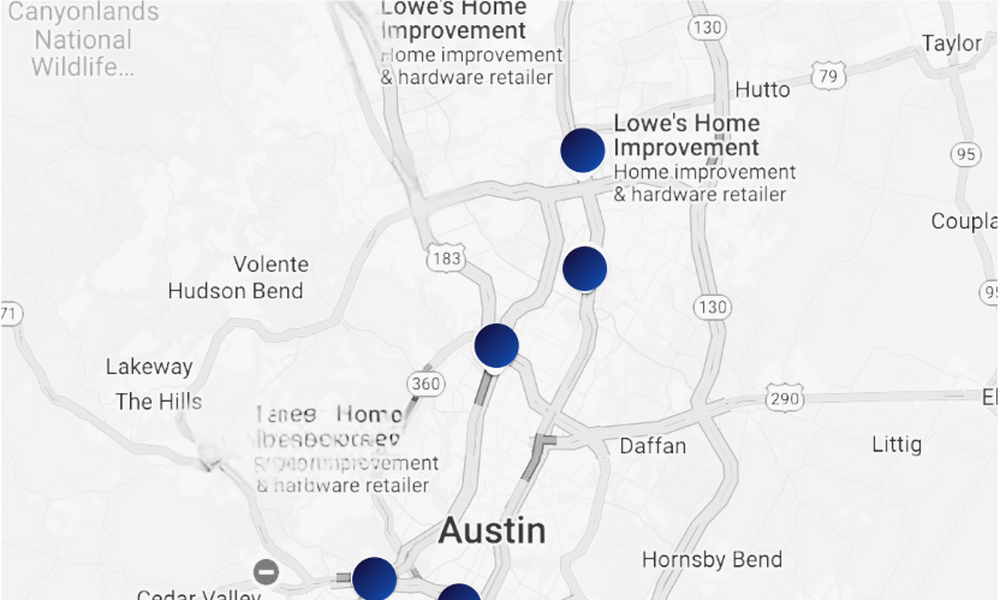The width and height of the screenshot is (1000, 600).
Task: Select the blue marker just above the 360 road shield
Action: click(496, 345)
